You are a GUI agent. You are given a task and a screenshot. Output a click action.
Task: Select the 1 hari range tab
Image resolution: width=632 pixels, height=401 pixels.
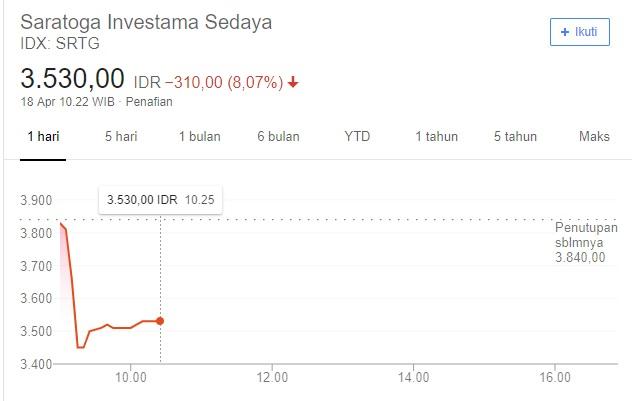(44, 137)
